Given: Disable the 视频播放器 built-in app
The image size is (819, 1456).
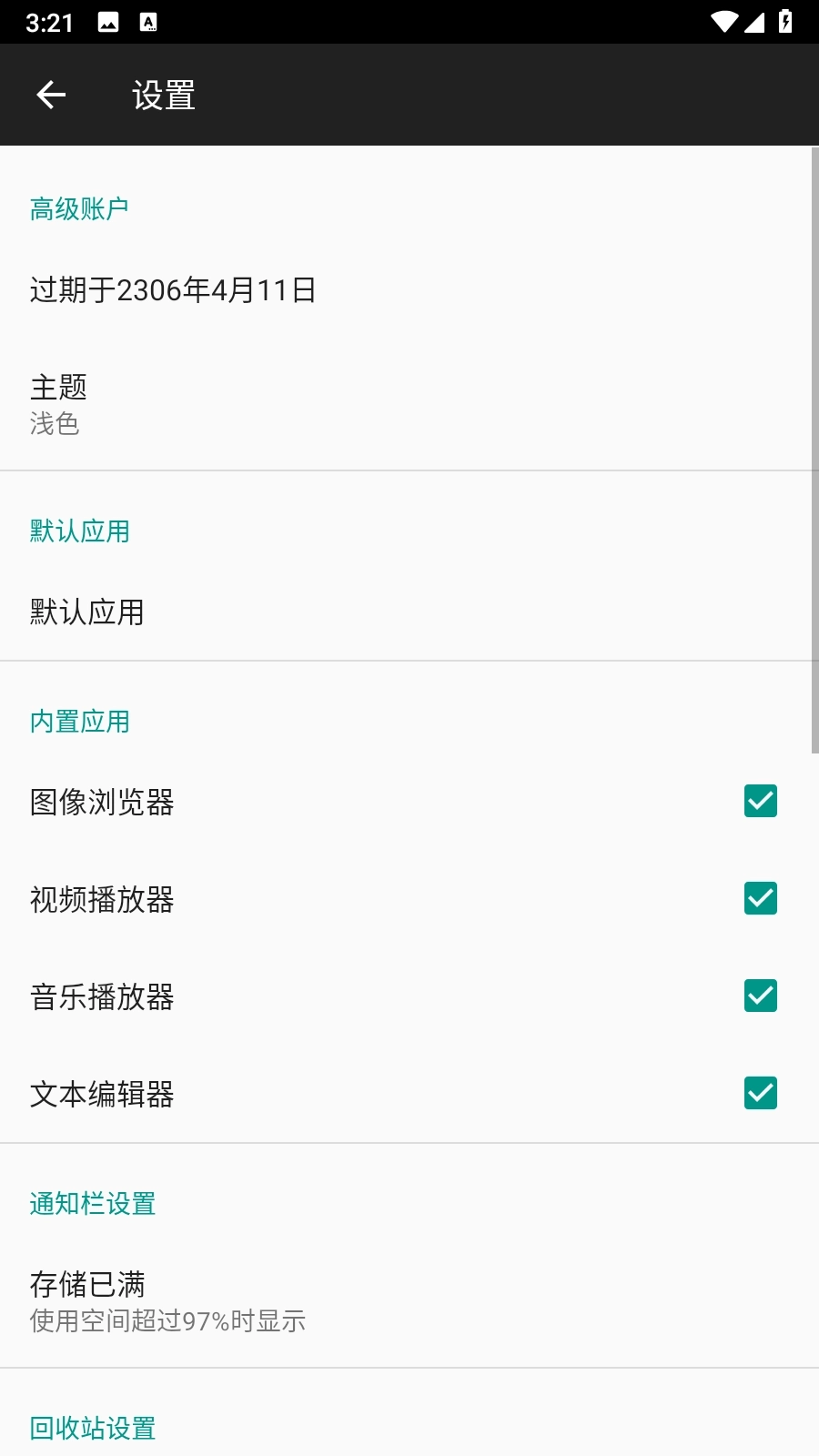Looking at the screenshot, I should (760, 899).
